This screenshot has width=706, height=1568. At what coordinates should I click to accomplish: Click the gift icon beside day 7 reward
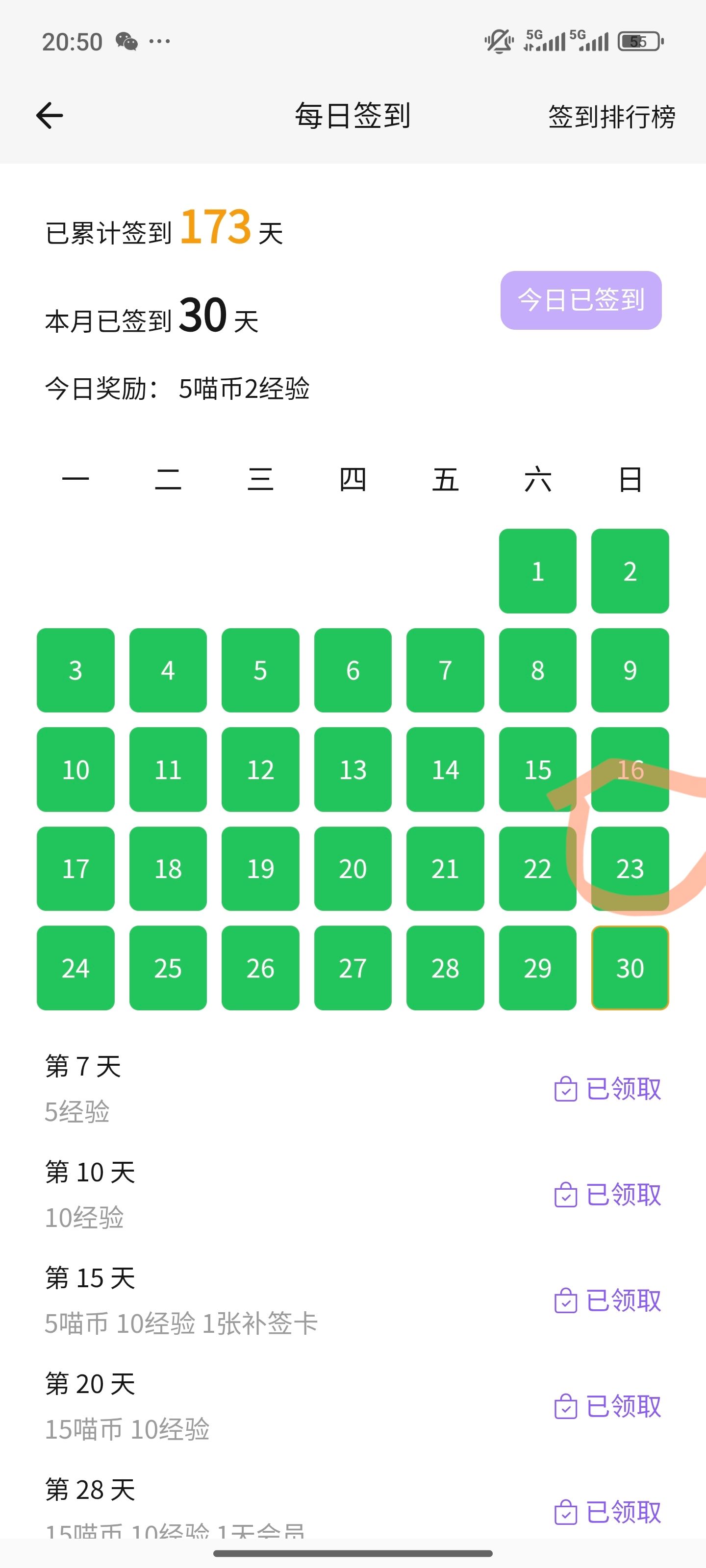[x=566, y=1090]
